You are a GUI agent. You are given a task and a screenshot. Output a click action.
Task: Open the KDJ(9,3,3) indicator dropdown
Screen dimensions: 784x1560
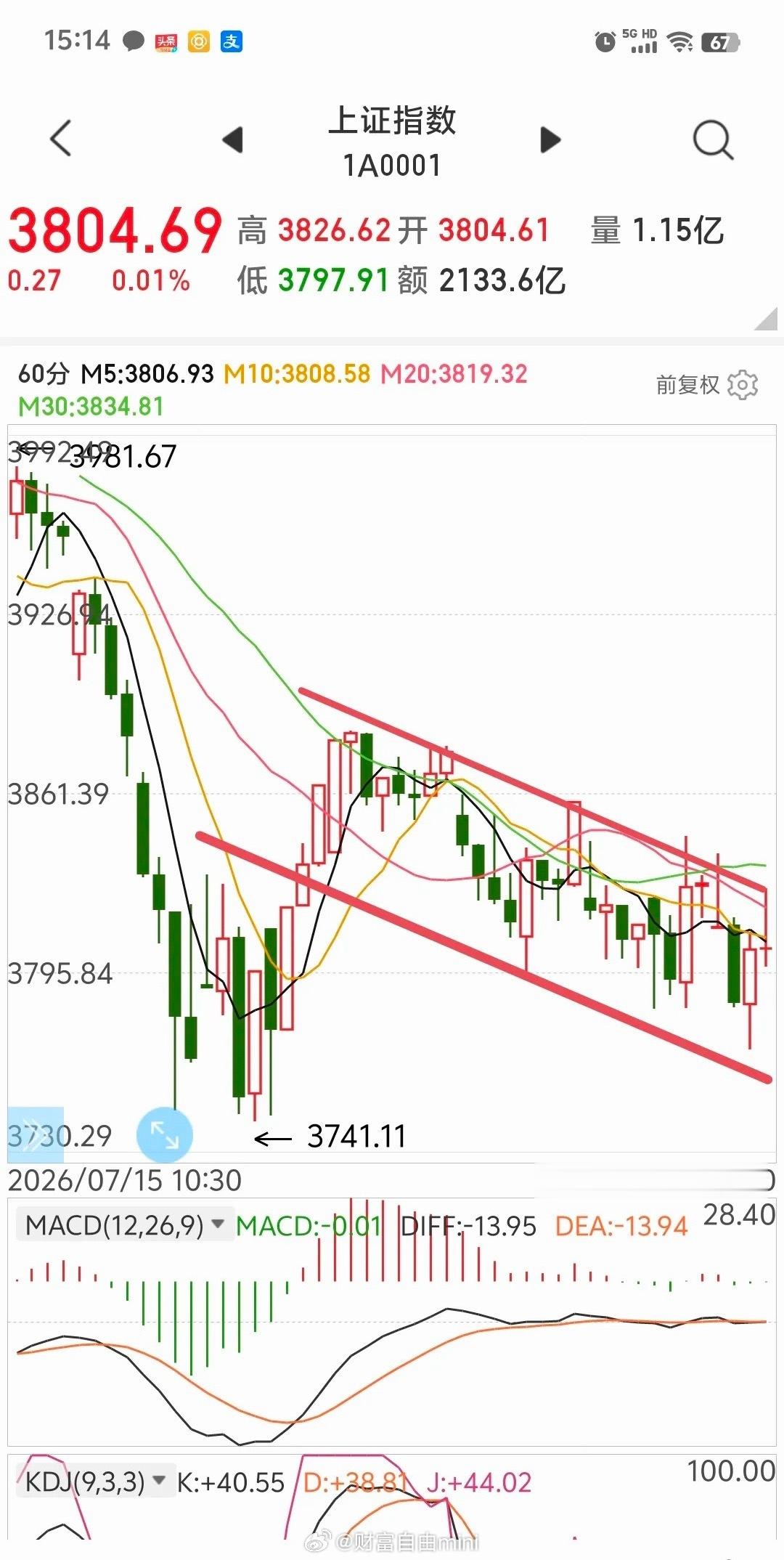[95, 1482]
